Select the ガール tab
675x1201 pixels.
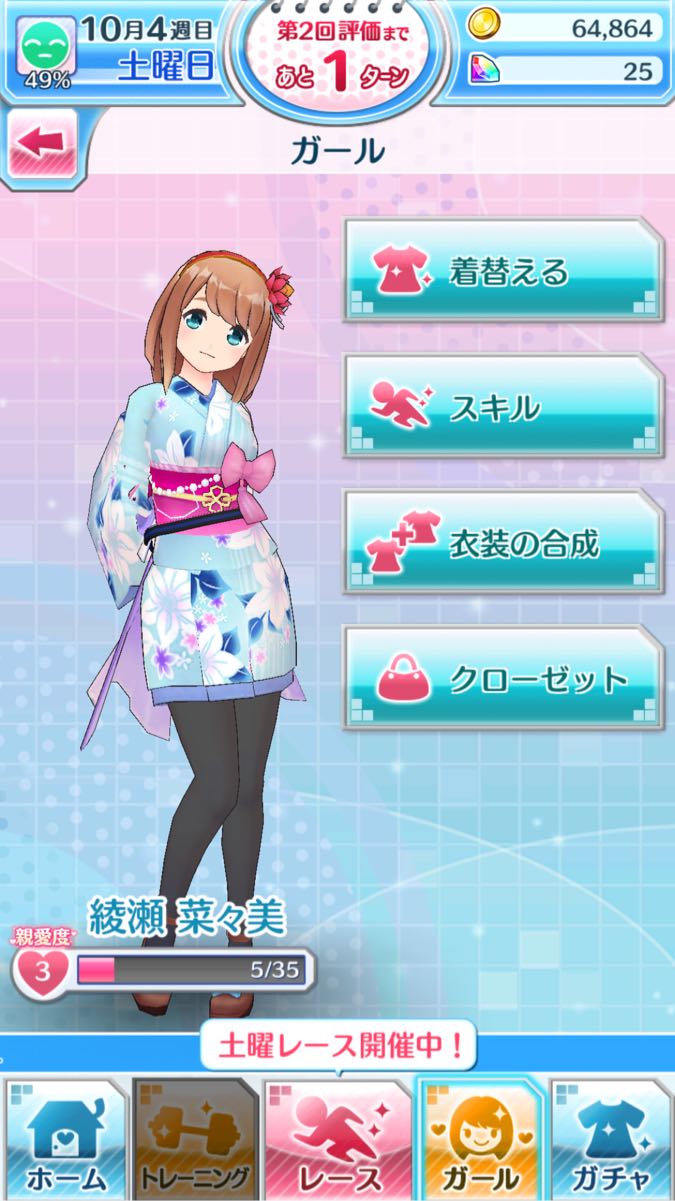(x=478, y=1140)
